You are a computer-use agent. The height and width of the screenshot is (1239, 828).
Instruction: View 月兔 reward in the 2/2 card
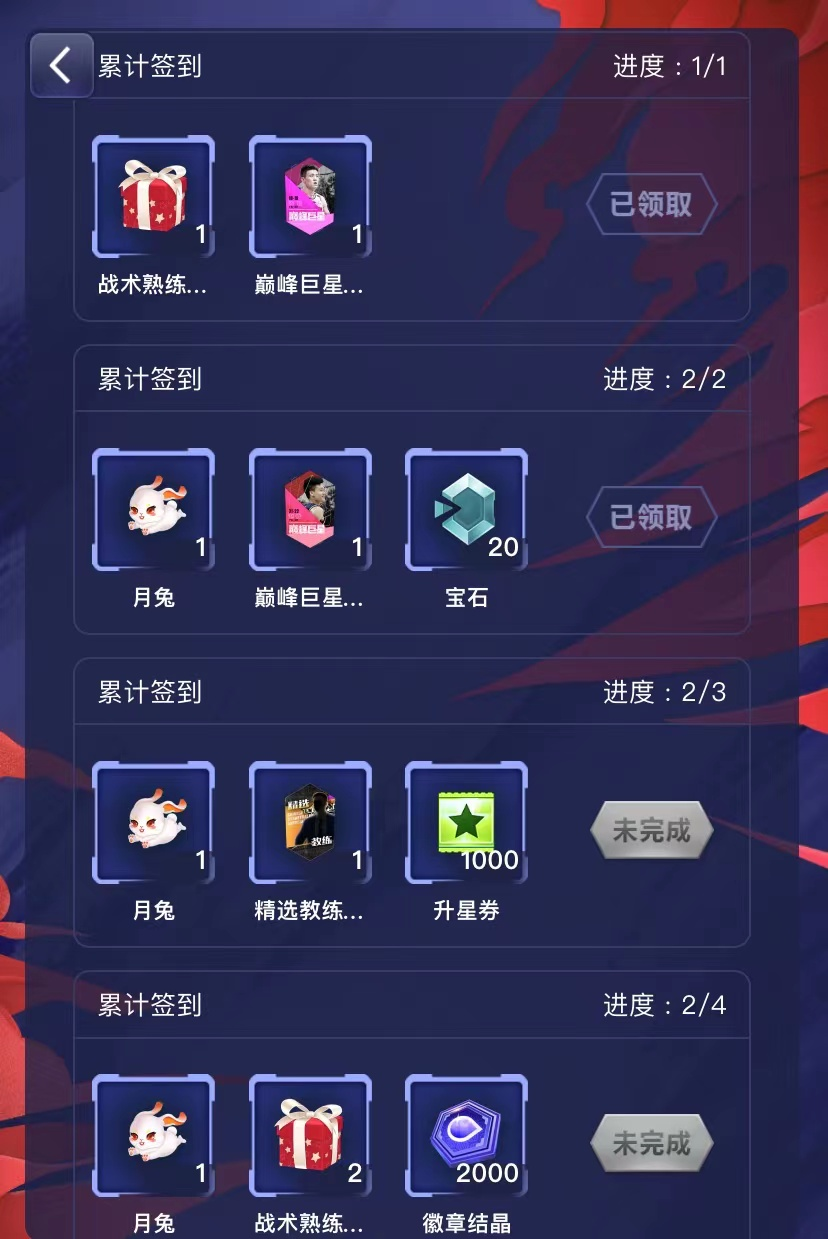point(153,510)
